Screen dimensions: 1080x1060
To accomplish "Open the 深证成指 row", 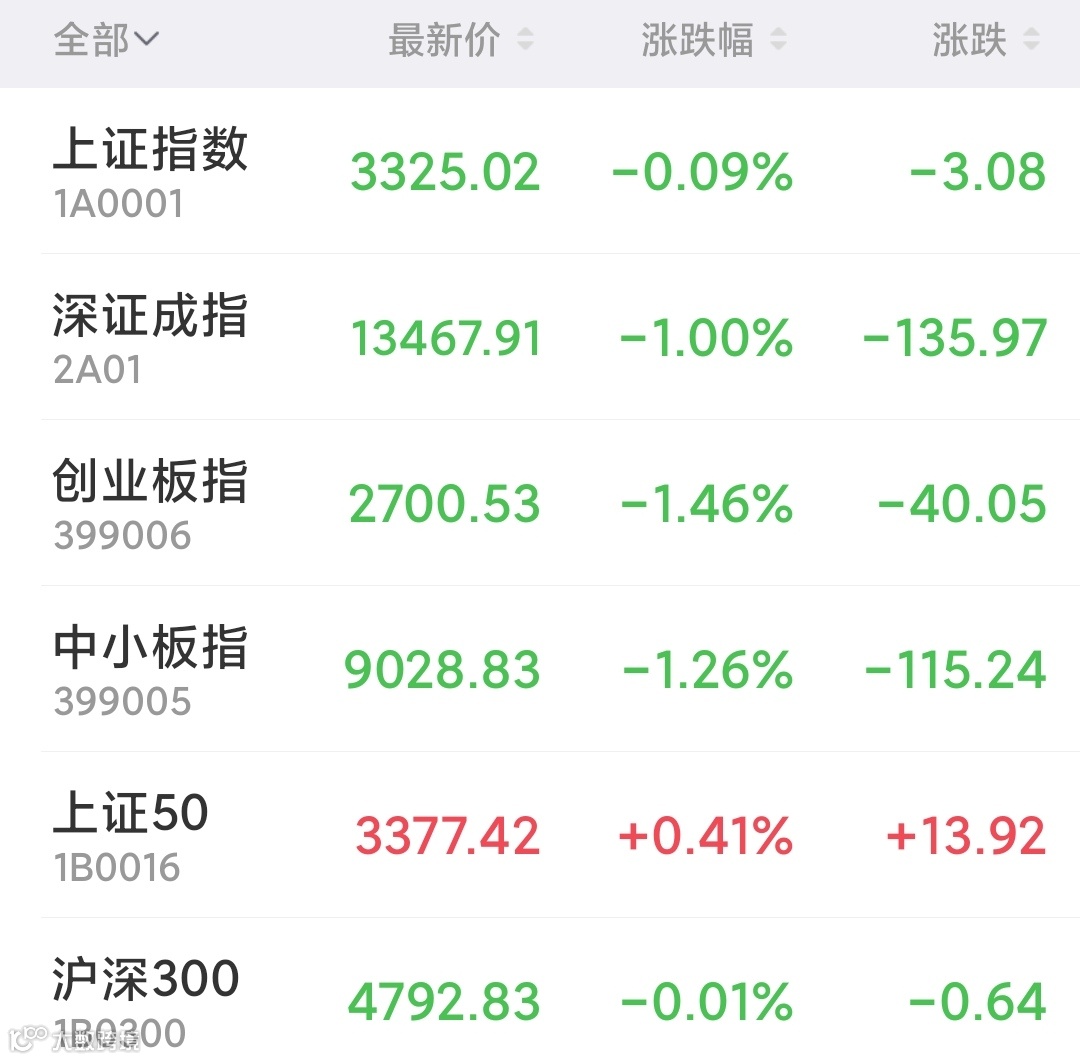I will 540,337.
